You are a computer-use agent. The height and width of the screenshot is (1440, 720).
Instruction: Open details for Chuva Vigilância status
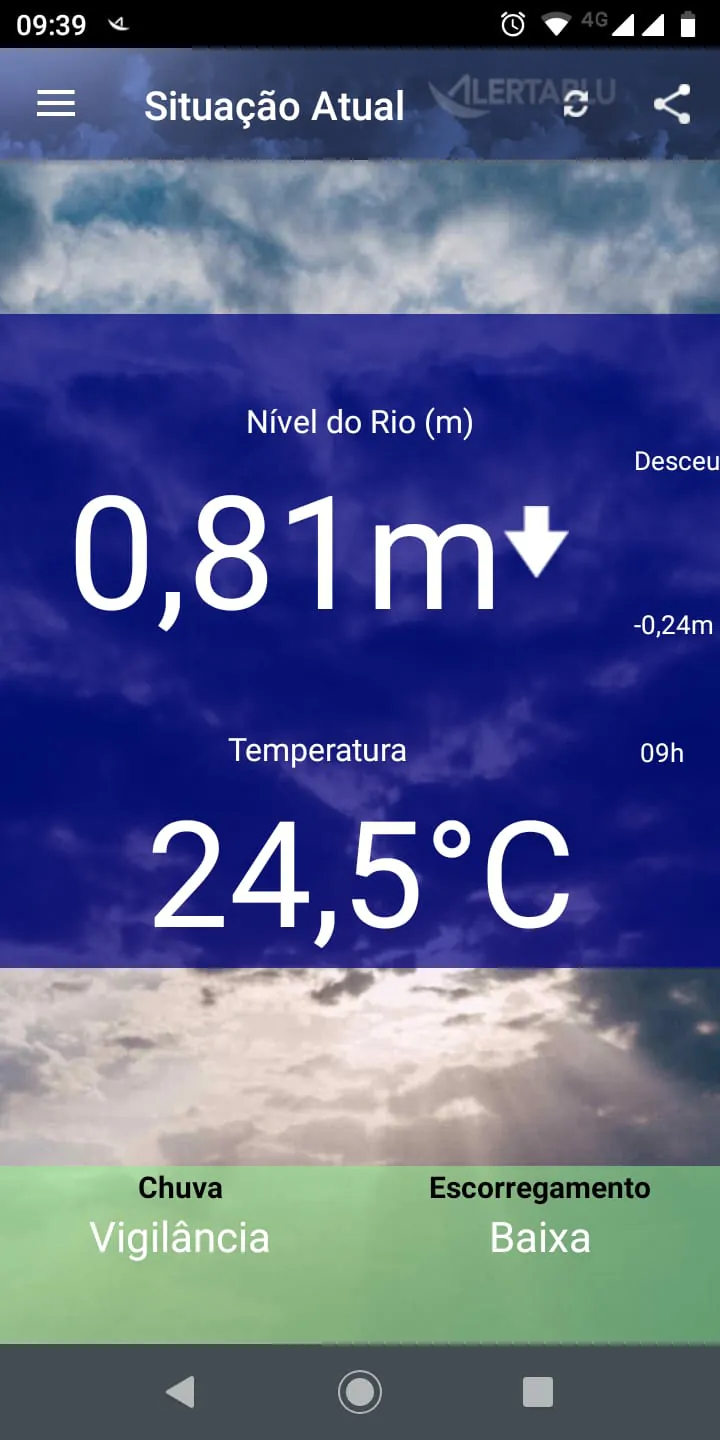[179, 1215]
